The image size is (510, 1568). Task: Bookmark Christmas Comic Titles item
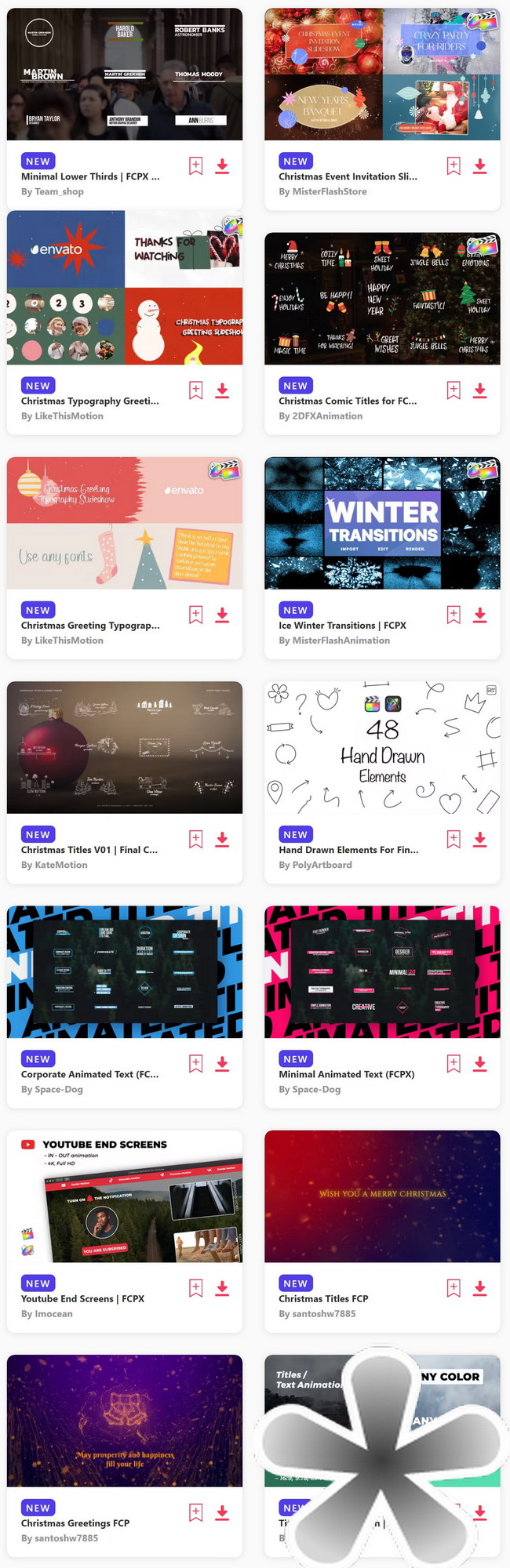click(x=454, y=390)
